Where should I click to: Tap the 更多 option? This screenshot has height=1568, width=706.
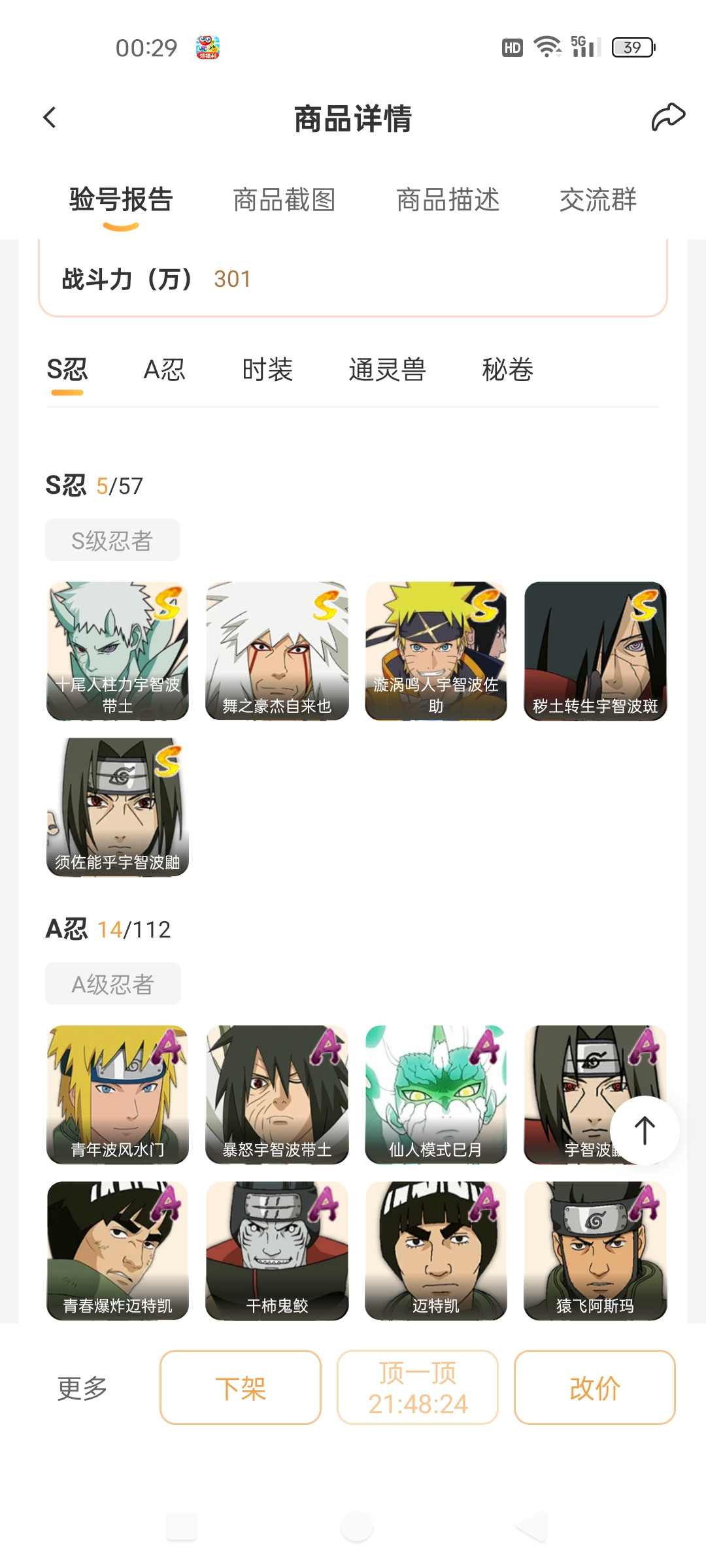(82, 1388)
